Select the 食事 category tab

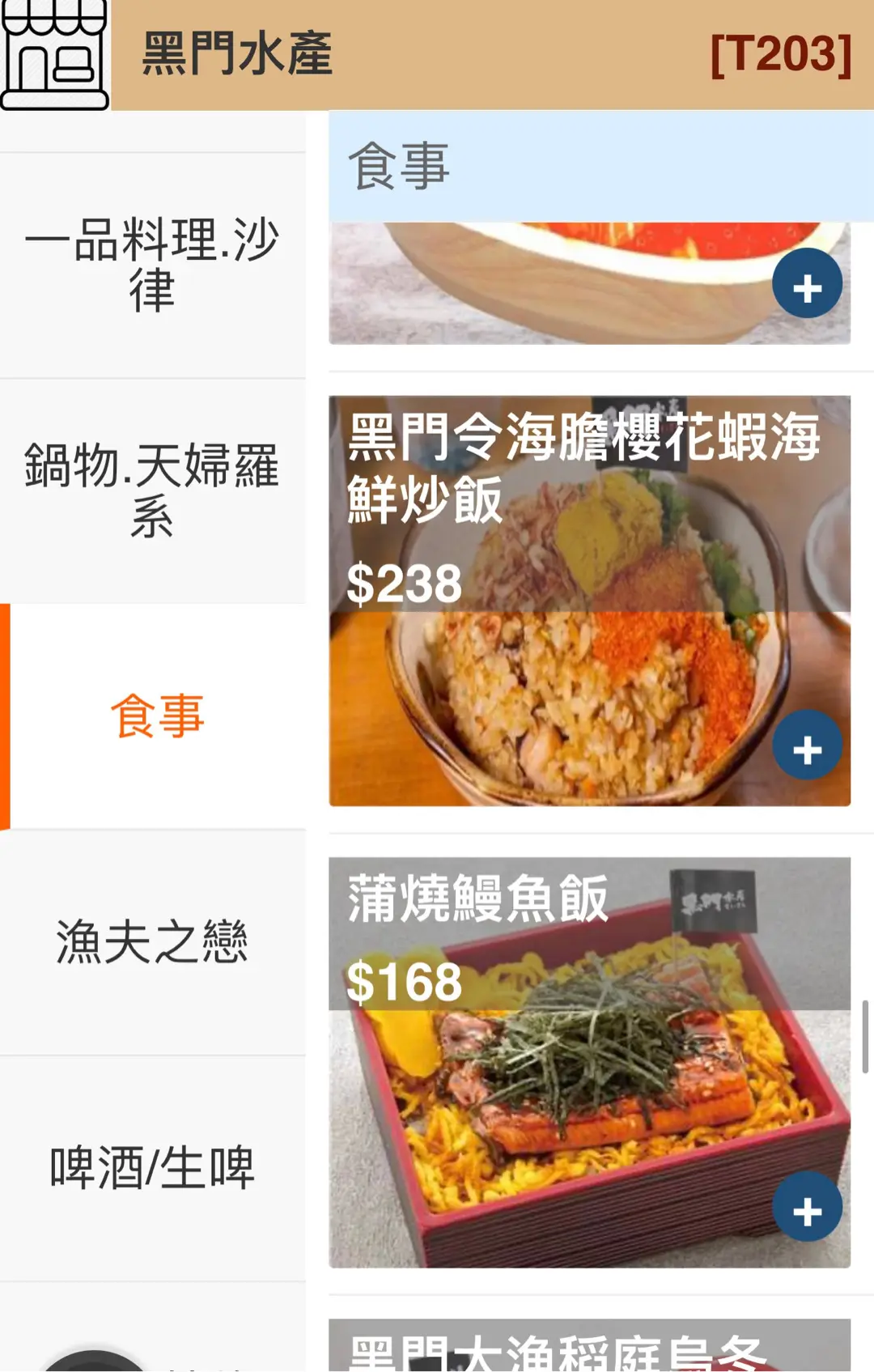156,716
